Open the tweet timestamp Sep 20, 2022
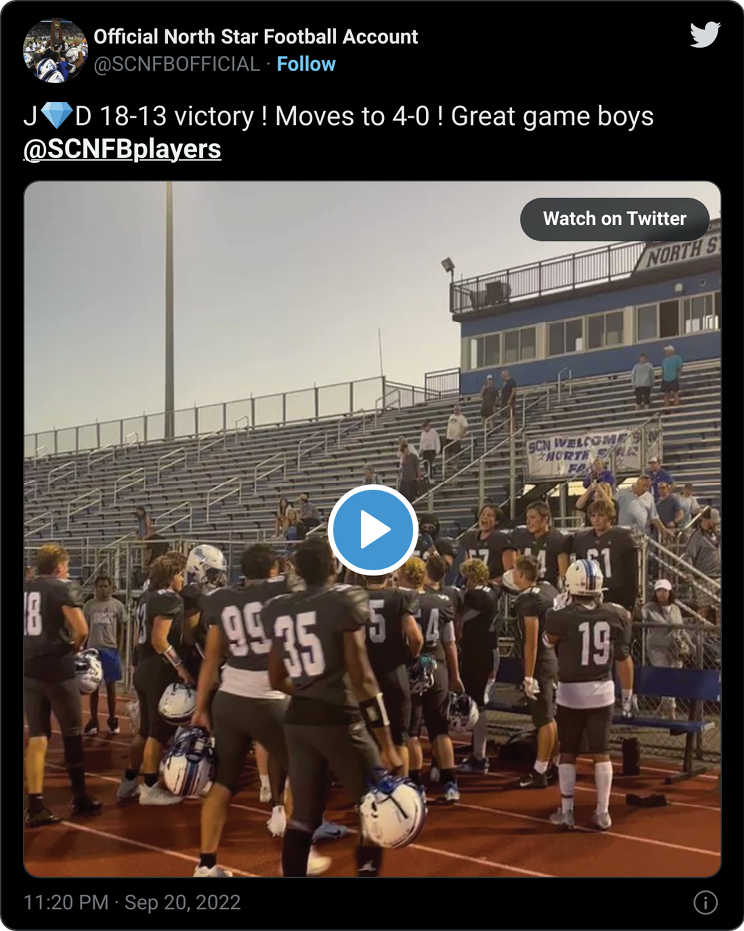This screenshot has width=744, height=931. [x=132, y=902]
